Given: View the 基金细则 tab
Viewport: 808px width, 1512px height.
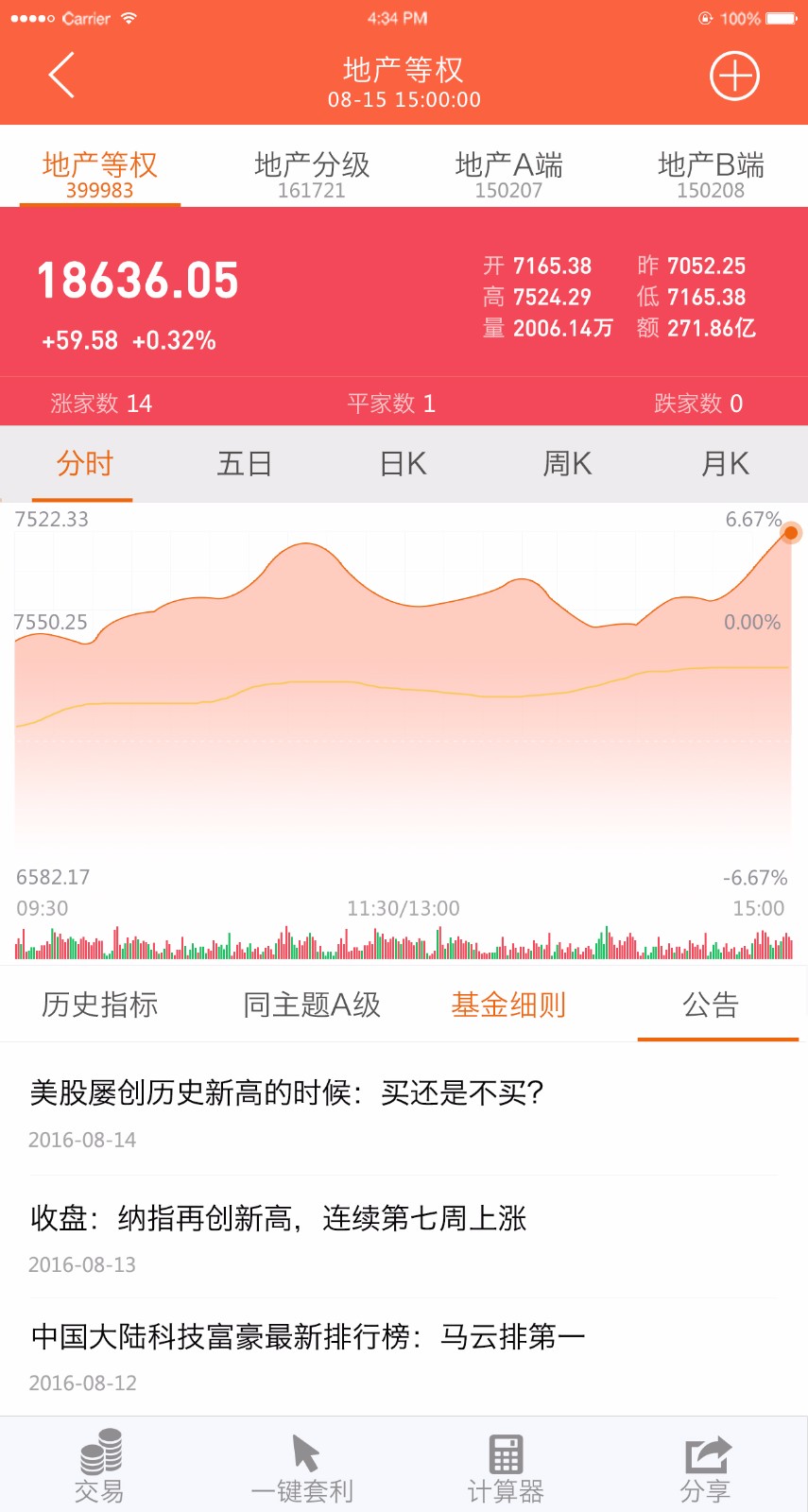Looking at the screenshot, I should [508, 1005].
